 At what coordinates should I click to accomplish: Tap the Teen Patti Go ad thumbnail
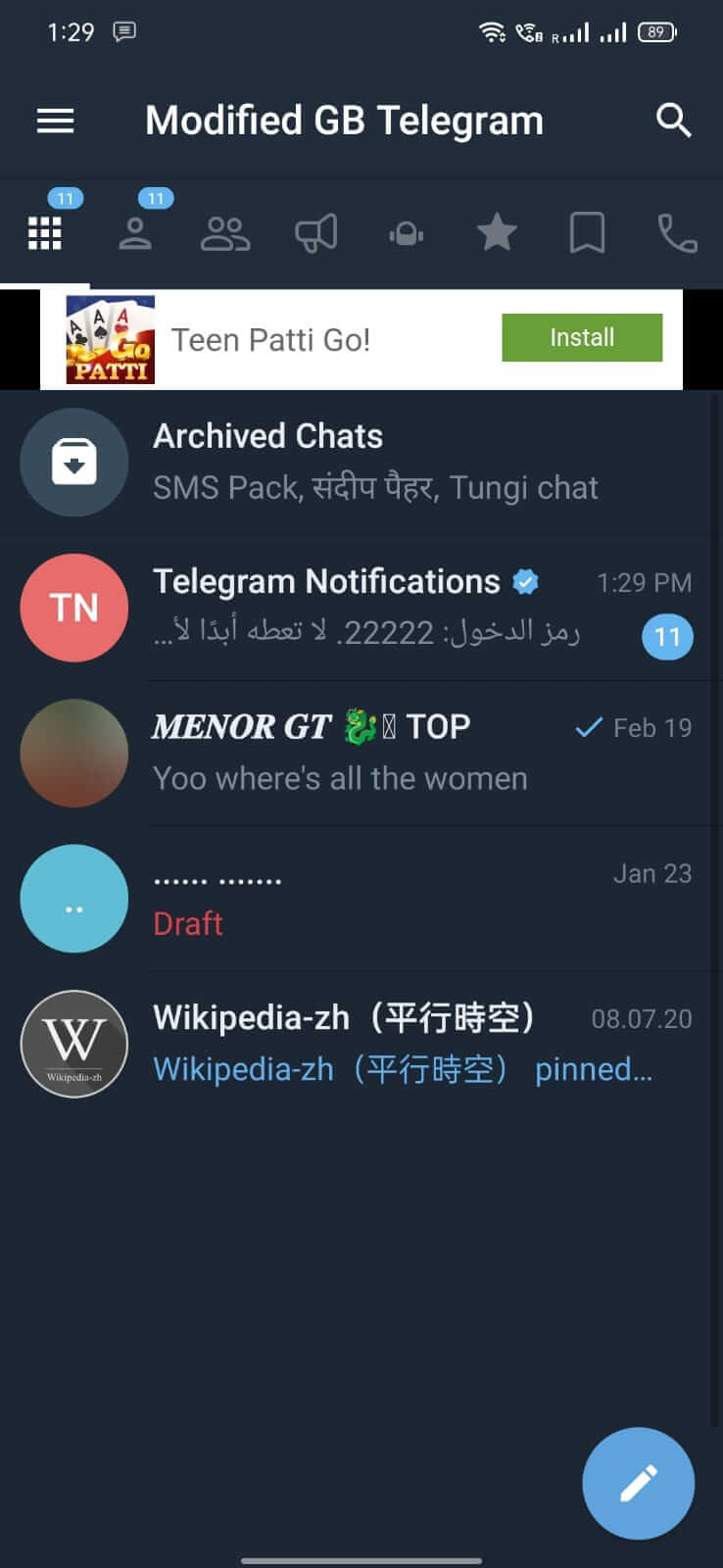click(x=110, y=339)
